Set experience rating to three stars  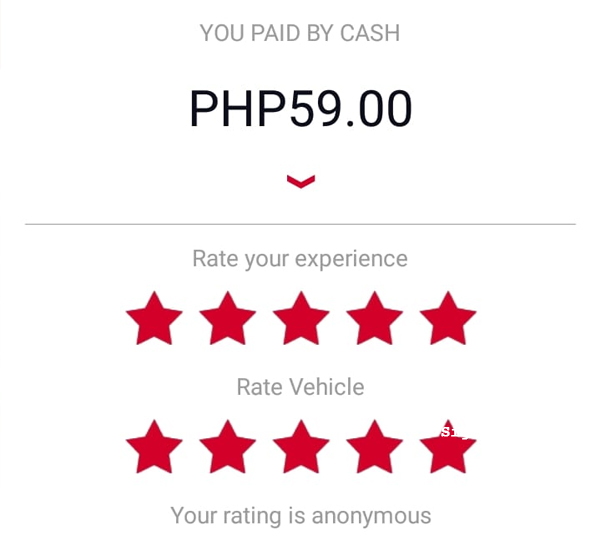(x=301, y=319)
